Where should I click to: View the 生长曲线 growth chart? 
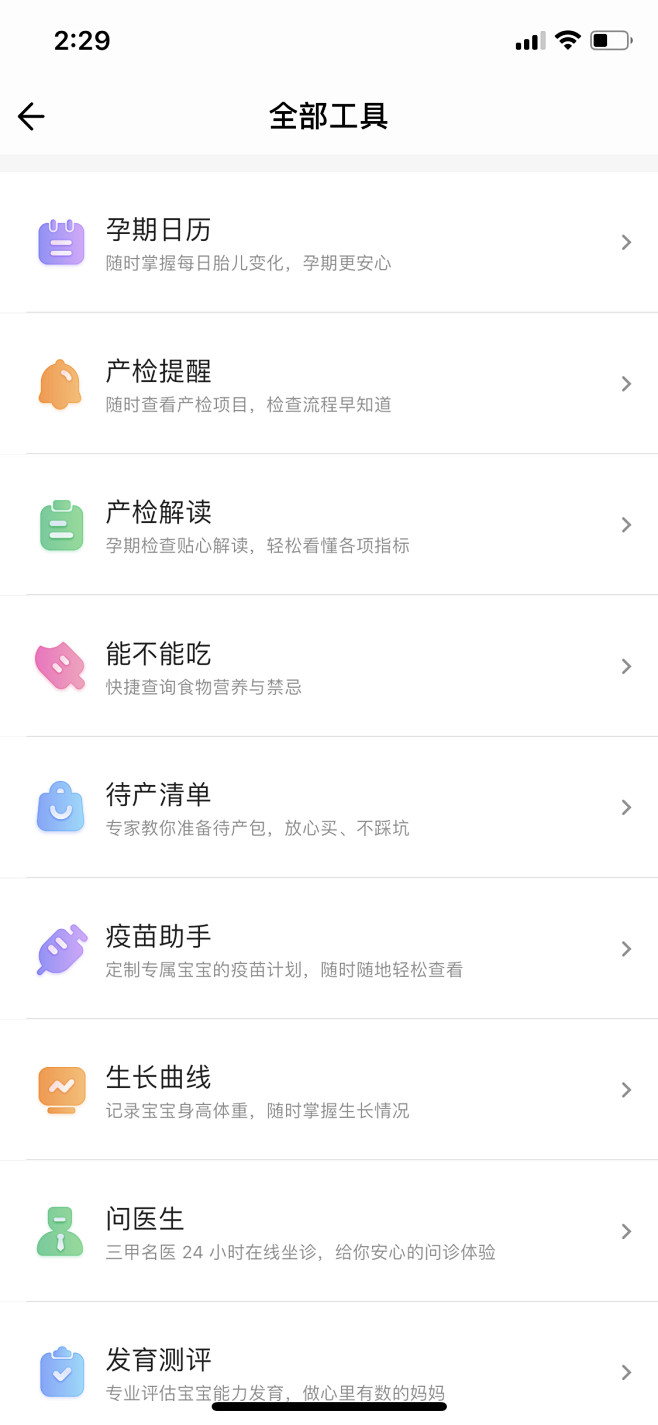pyautogui.click(x=329, y=1089)
